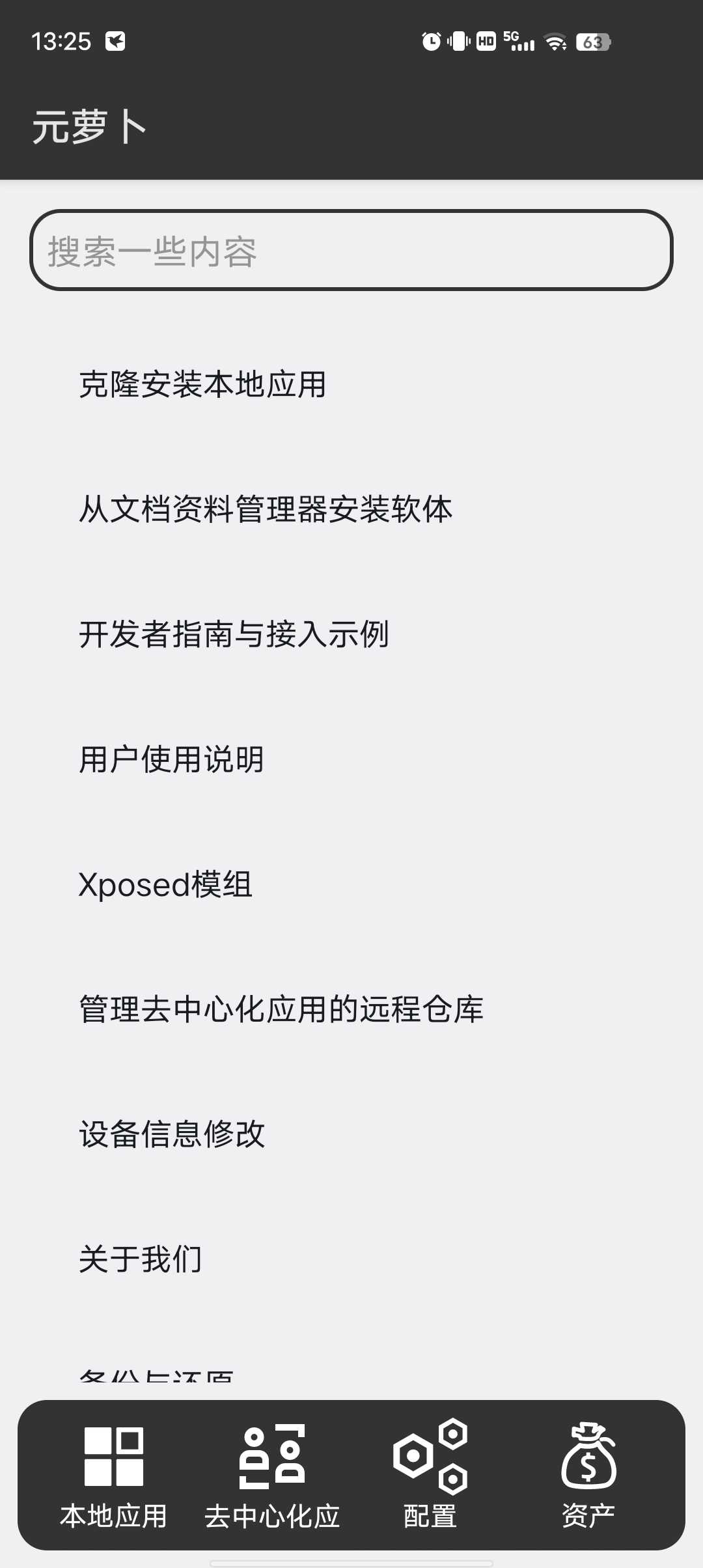The image size is (703, 1568).
Task: Switch to the 本地应用 tab
Action: click(114, 1474)
